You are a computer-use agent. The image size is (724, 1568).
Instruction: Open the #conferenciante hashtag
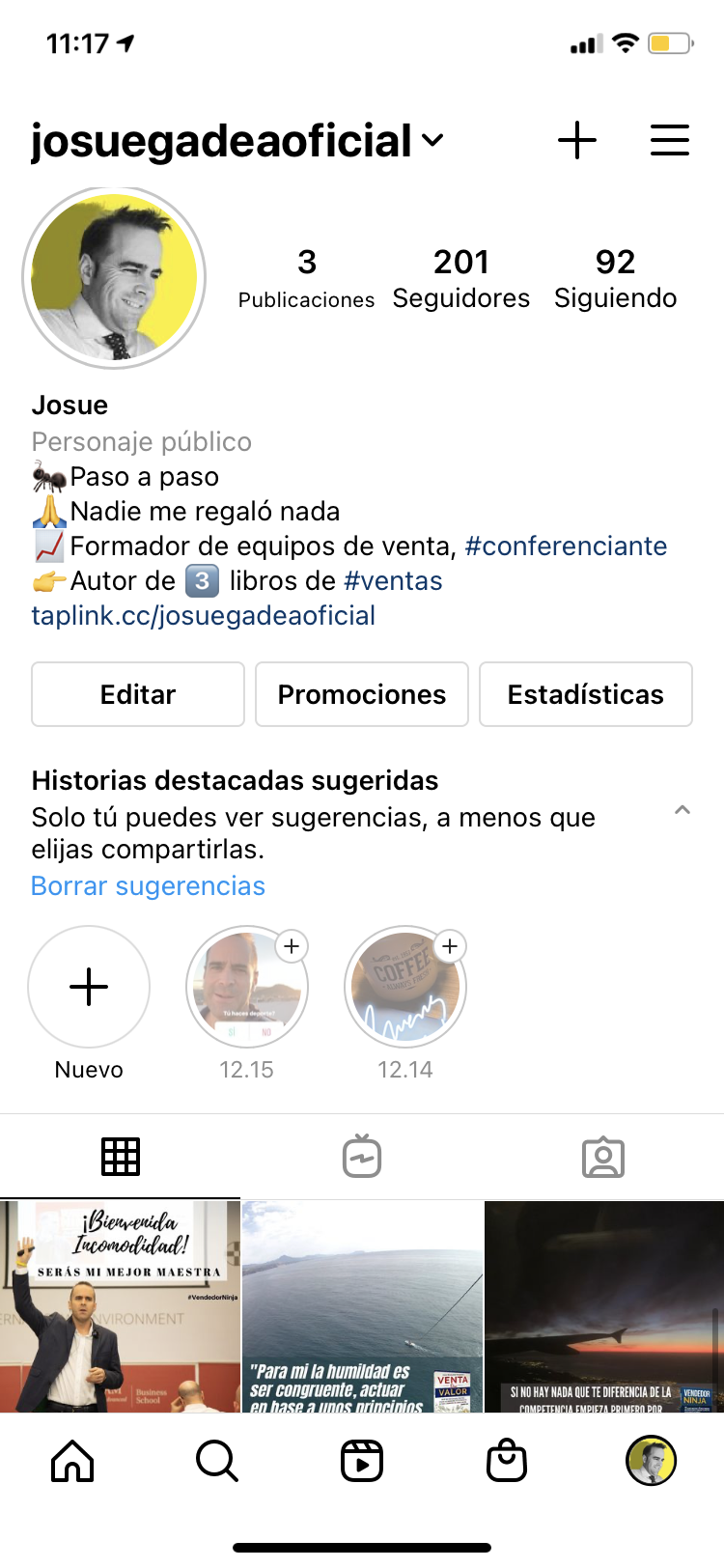[x=566, y=546]
